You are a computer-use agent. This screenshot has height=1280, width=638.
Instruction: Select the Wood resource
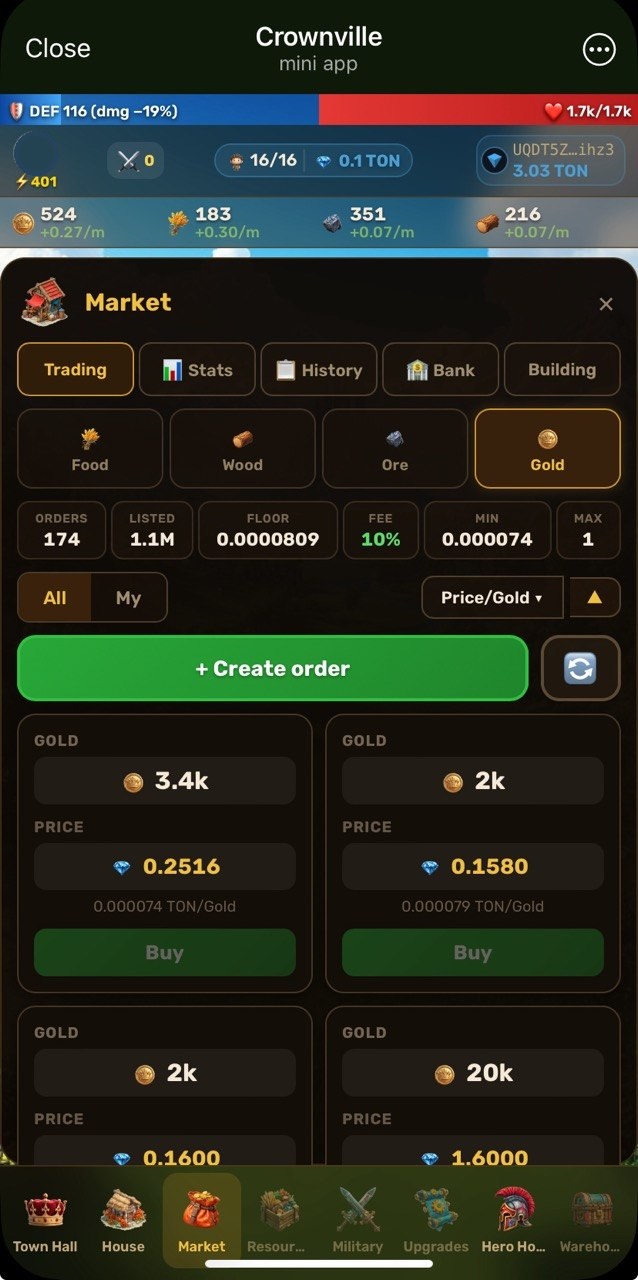(242, 449)
